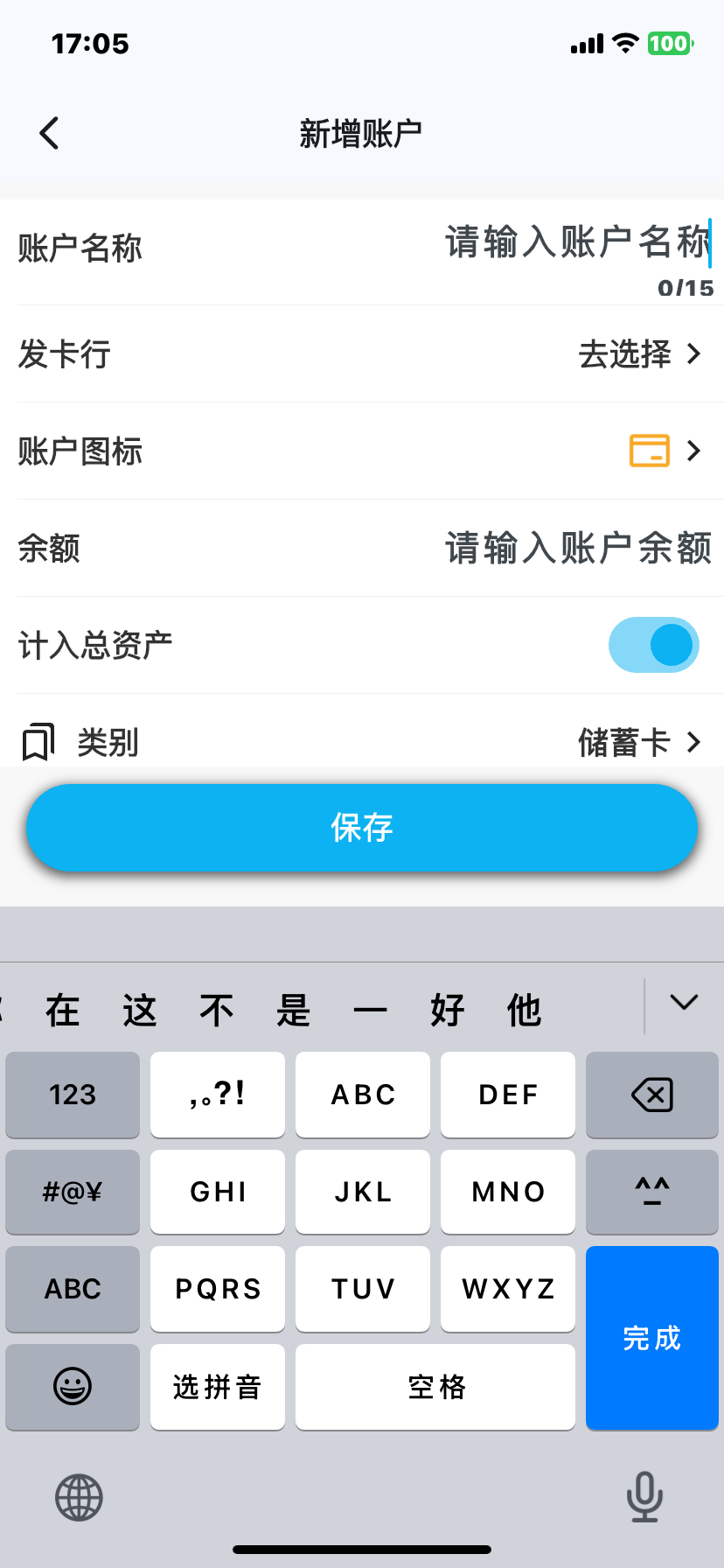This screenshot has height=1568, width=724.
Task: Open 发卡行 selection
Action: pos(639,354)
